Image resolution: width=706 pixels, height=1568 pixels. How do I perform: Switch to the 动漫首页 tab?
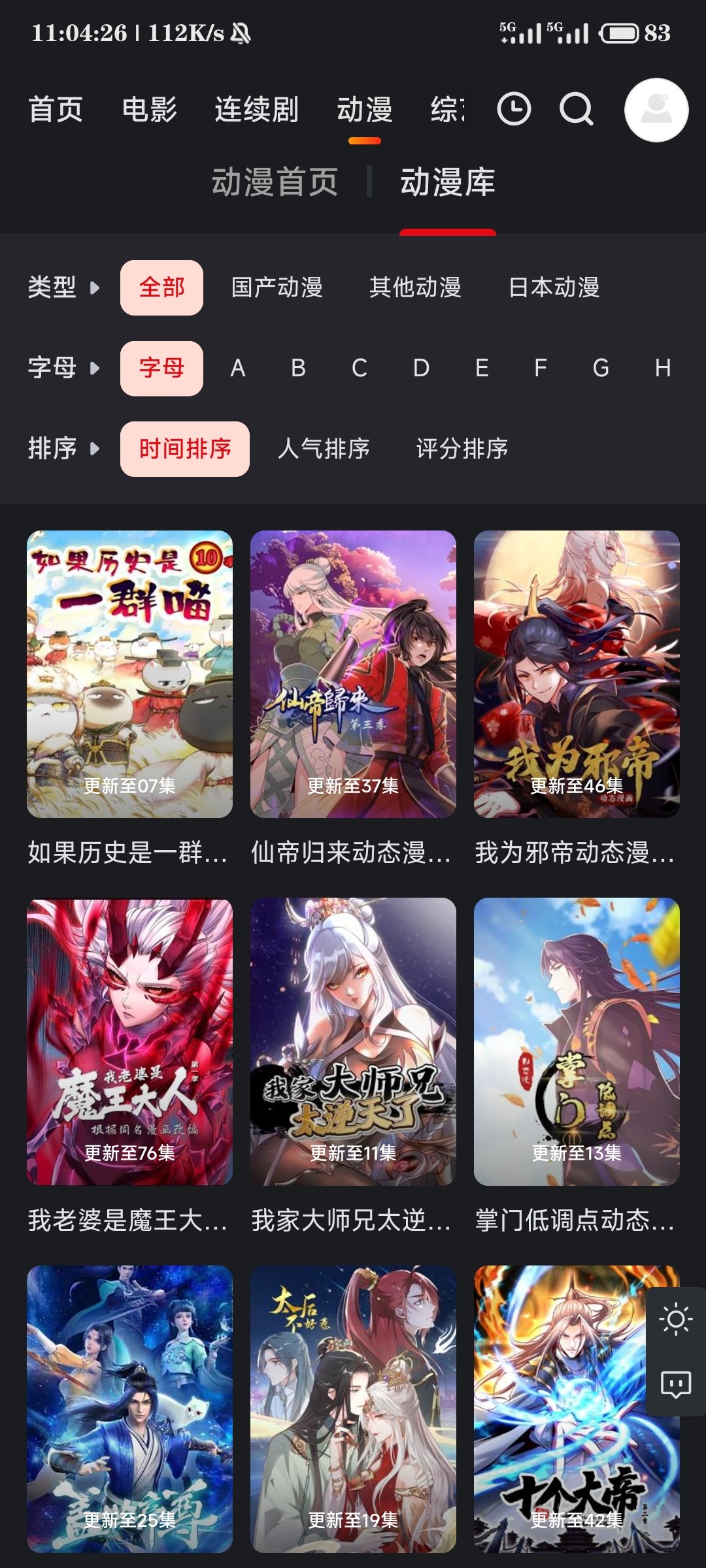(275, 182)
